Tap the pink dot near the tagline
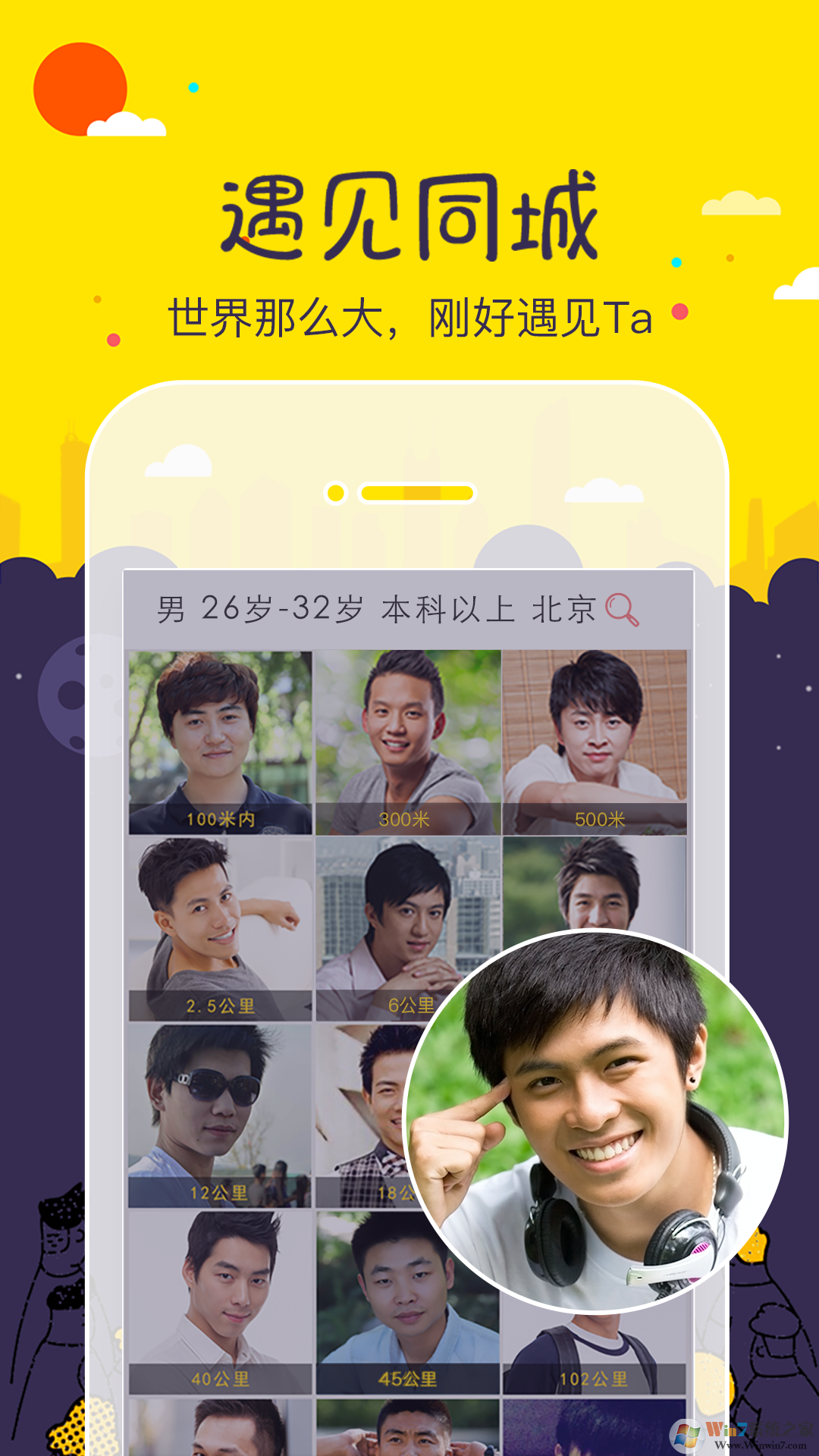The width and height of the screenshot is (819, 1456). (x=679, y=312)
